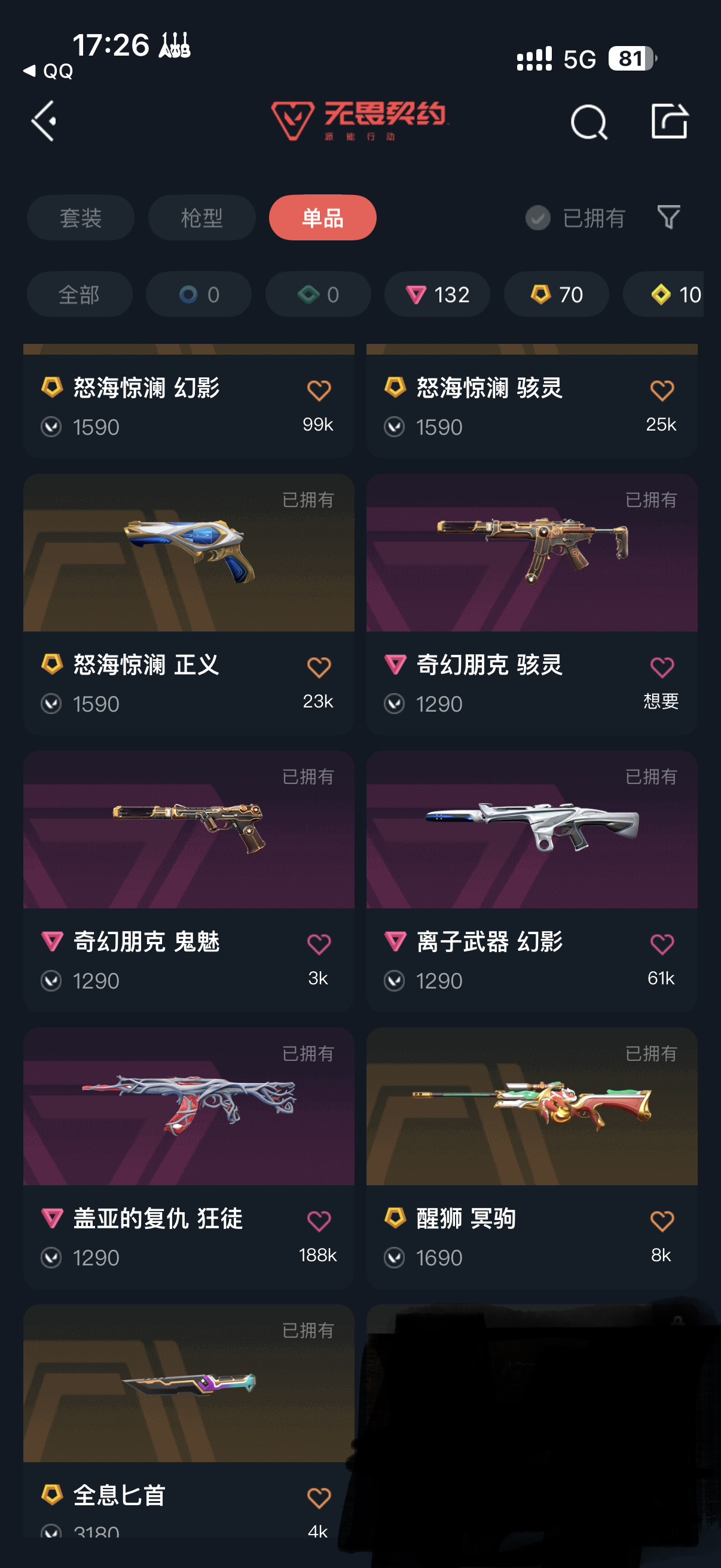Switch to the 套装 tab
The height and width of the screenshot is (1568, 721).
(80, 218)
